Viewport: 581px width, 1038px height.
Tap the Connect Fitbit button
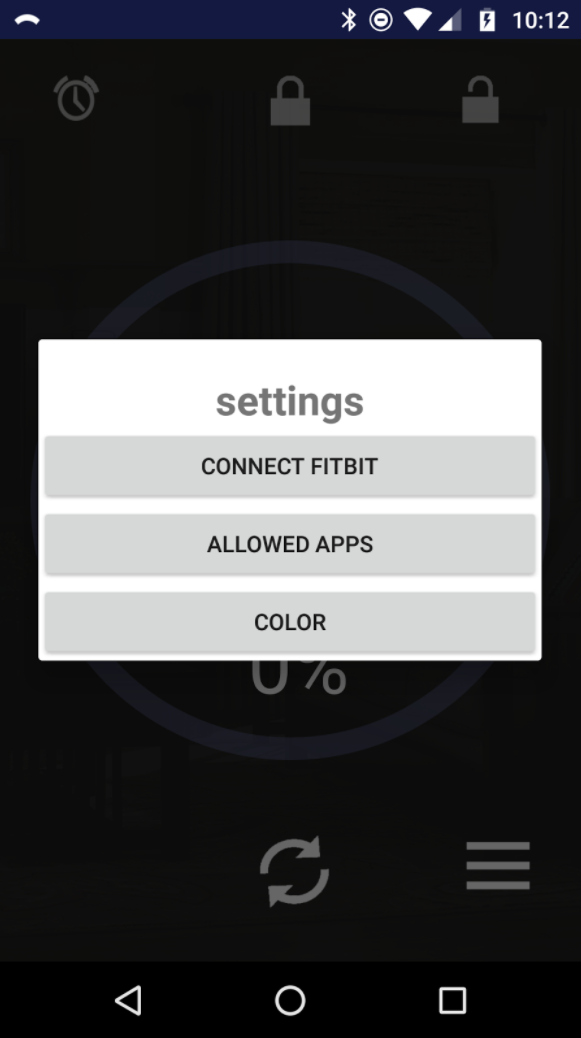[290, 466]
